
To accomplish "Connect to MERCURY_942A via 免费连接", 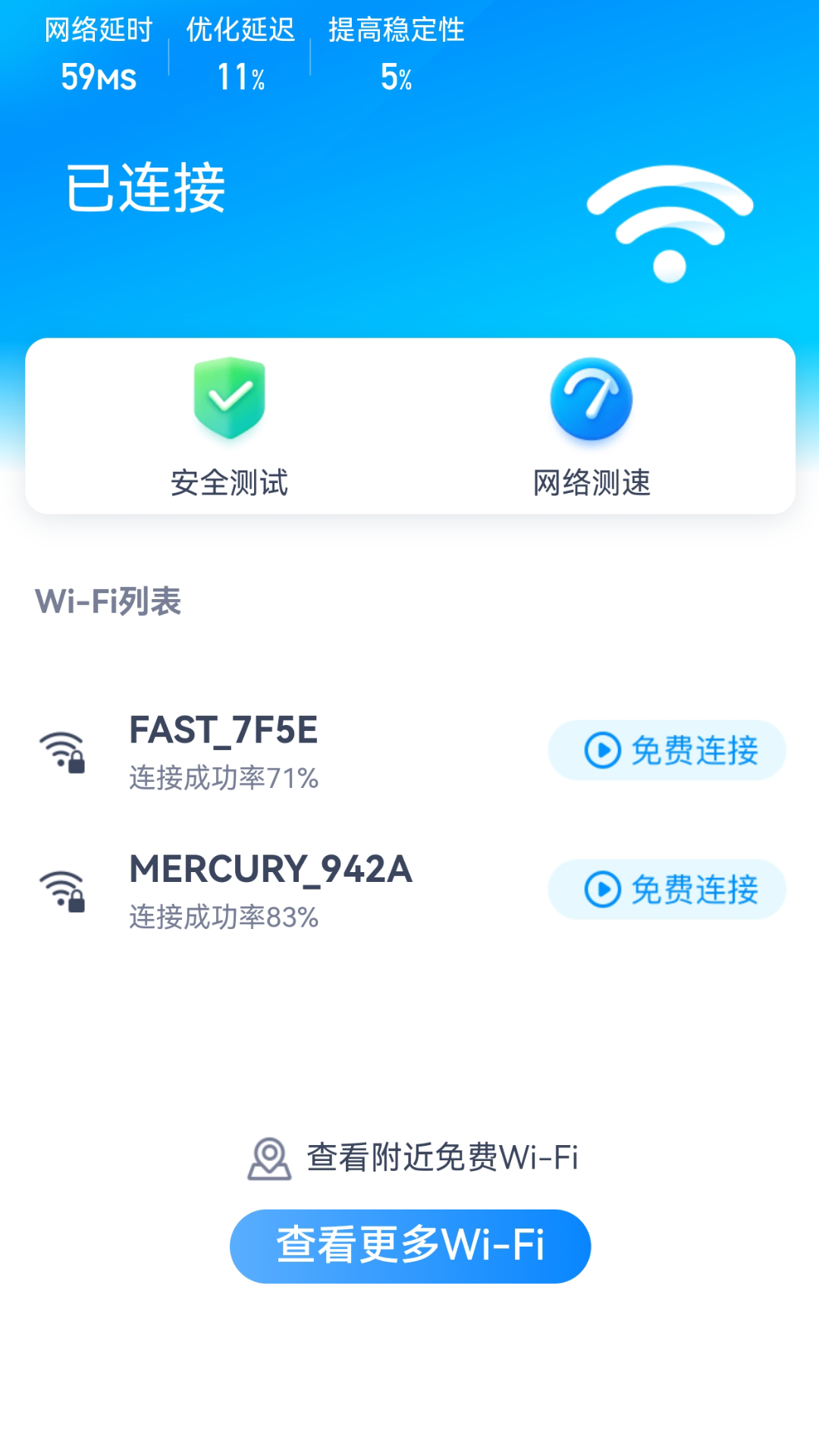I will [666, 889].
